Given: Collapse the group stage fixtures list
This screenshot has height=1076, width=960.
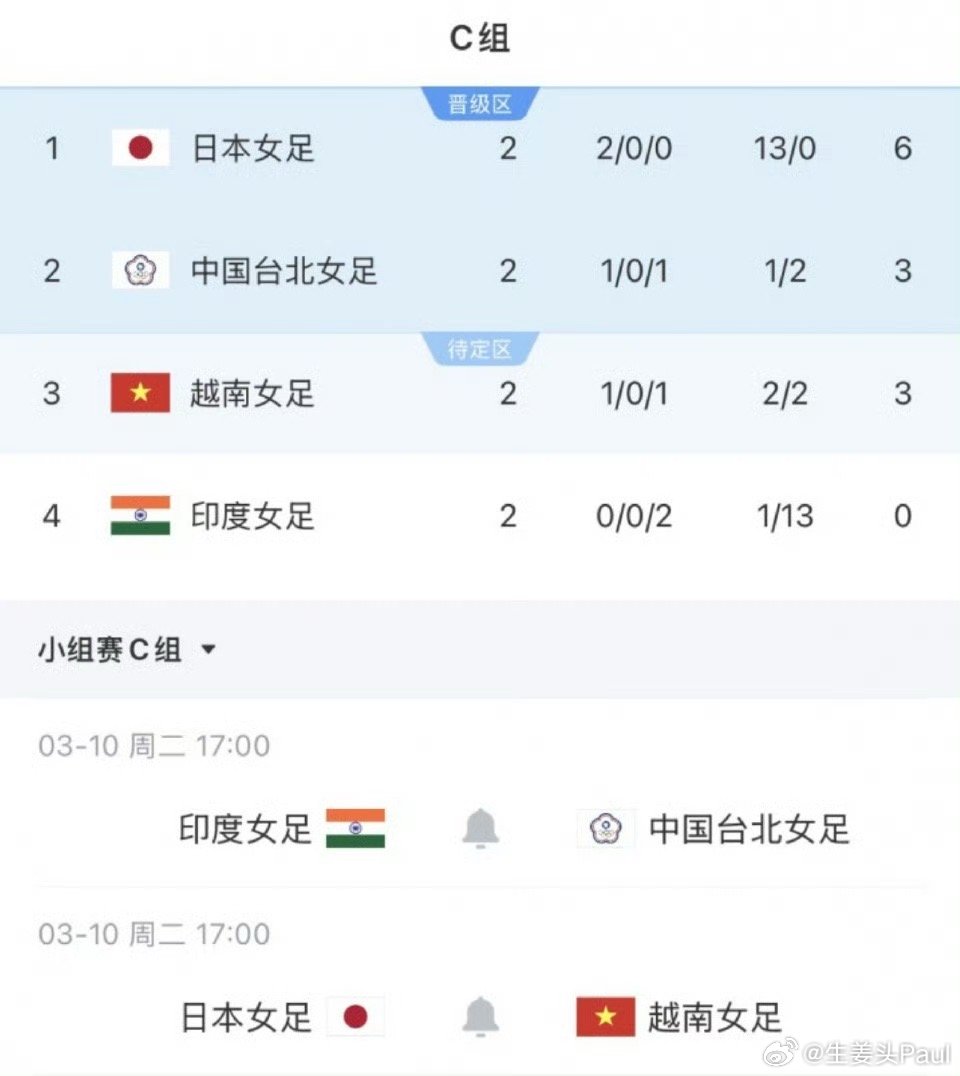Looking at the screenshot, I should click(x=208, y=648).
